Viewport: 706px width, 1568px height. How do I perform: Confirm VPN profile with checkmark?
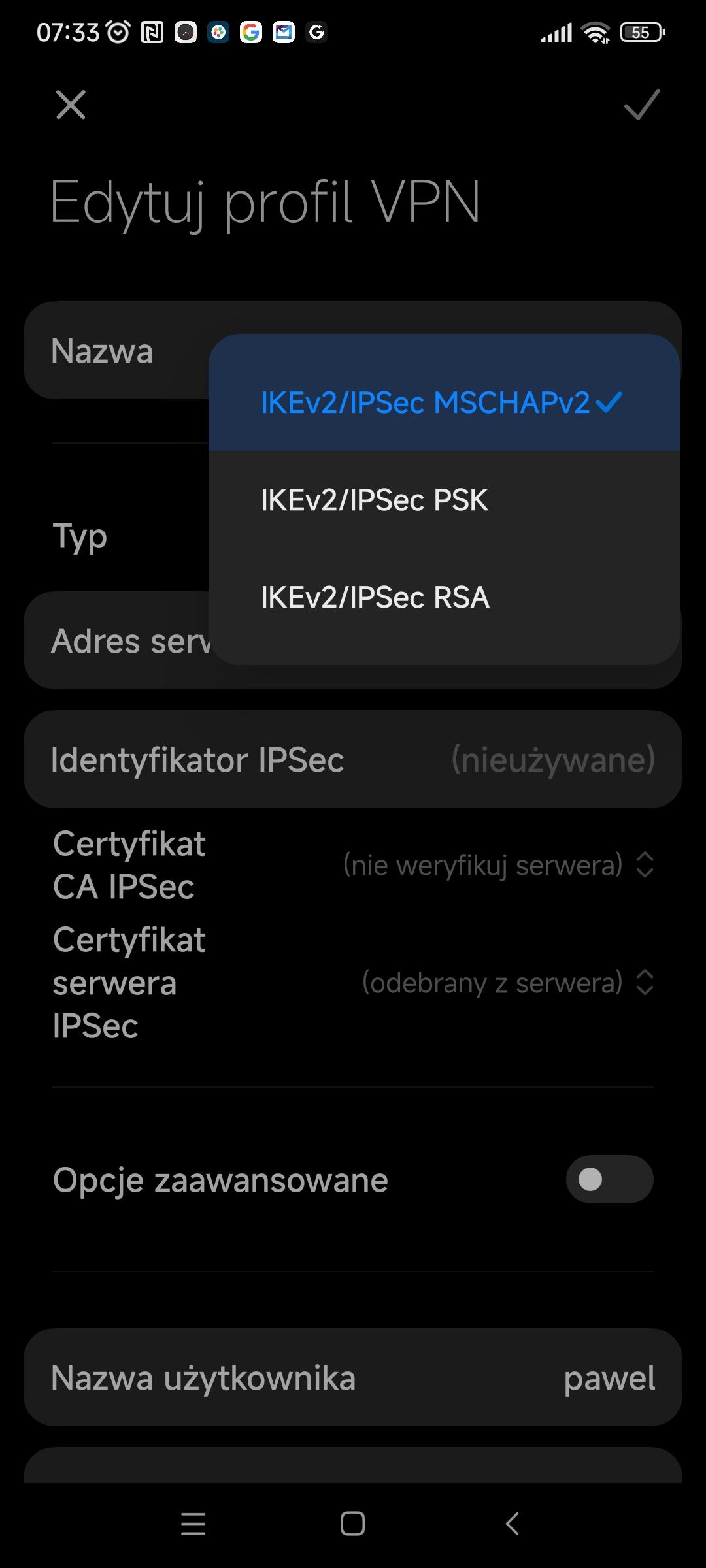[641, 105]
